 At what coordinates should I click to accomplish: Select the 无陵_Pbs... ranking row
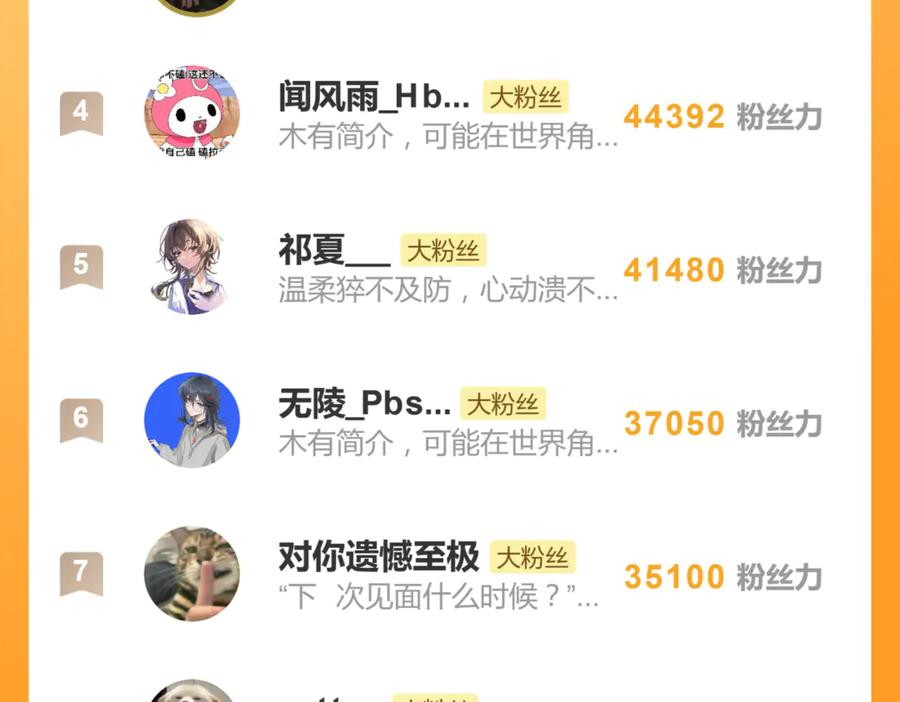[364, 404]
